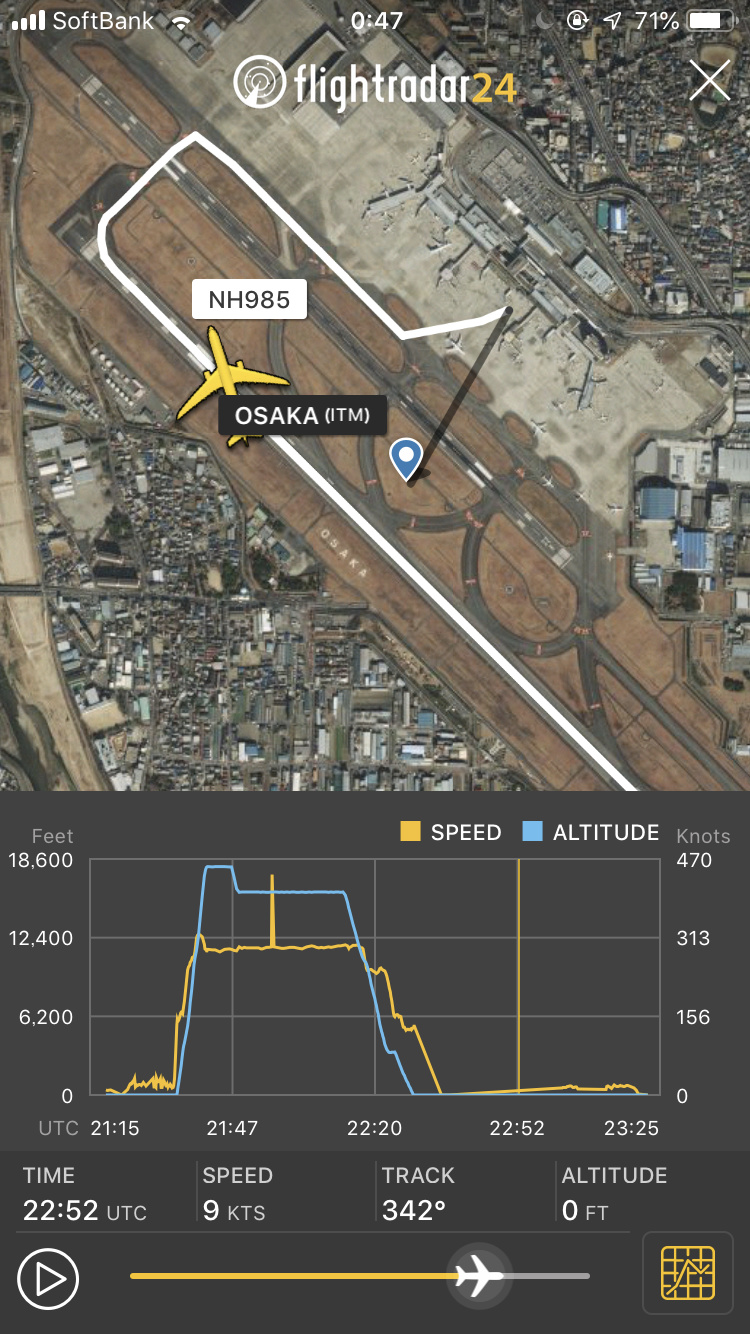
Task: Close the flight playback view
Action: point(709,80)
